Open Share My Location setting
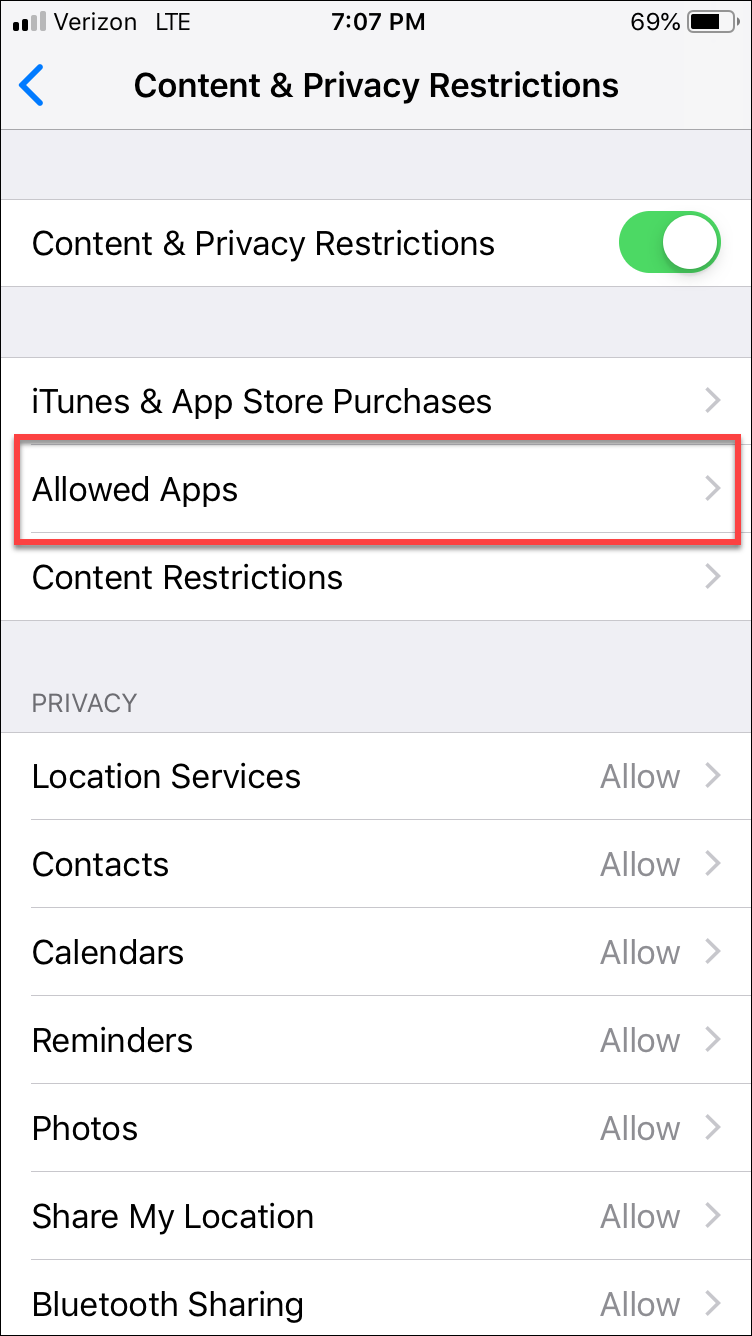Image resolution: width=752 pixels, height=1336 pixels. coord(376,1216)
